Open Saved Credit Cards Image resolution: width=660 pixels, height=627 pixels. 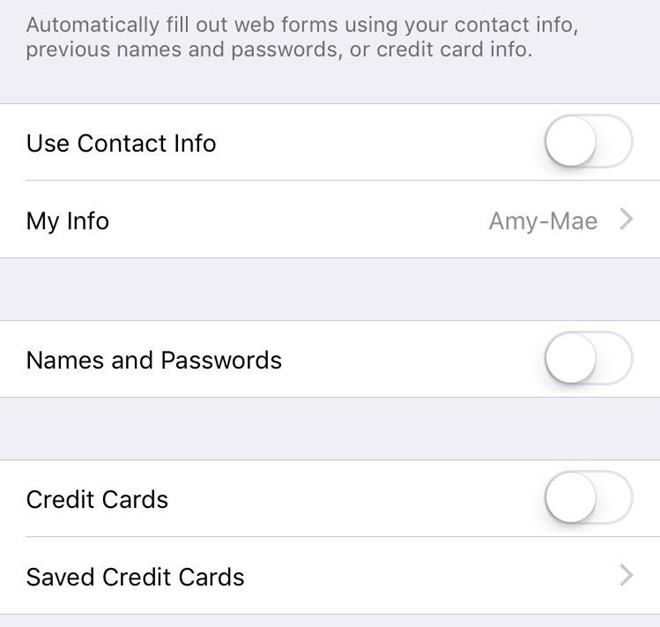click(330, 576)
